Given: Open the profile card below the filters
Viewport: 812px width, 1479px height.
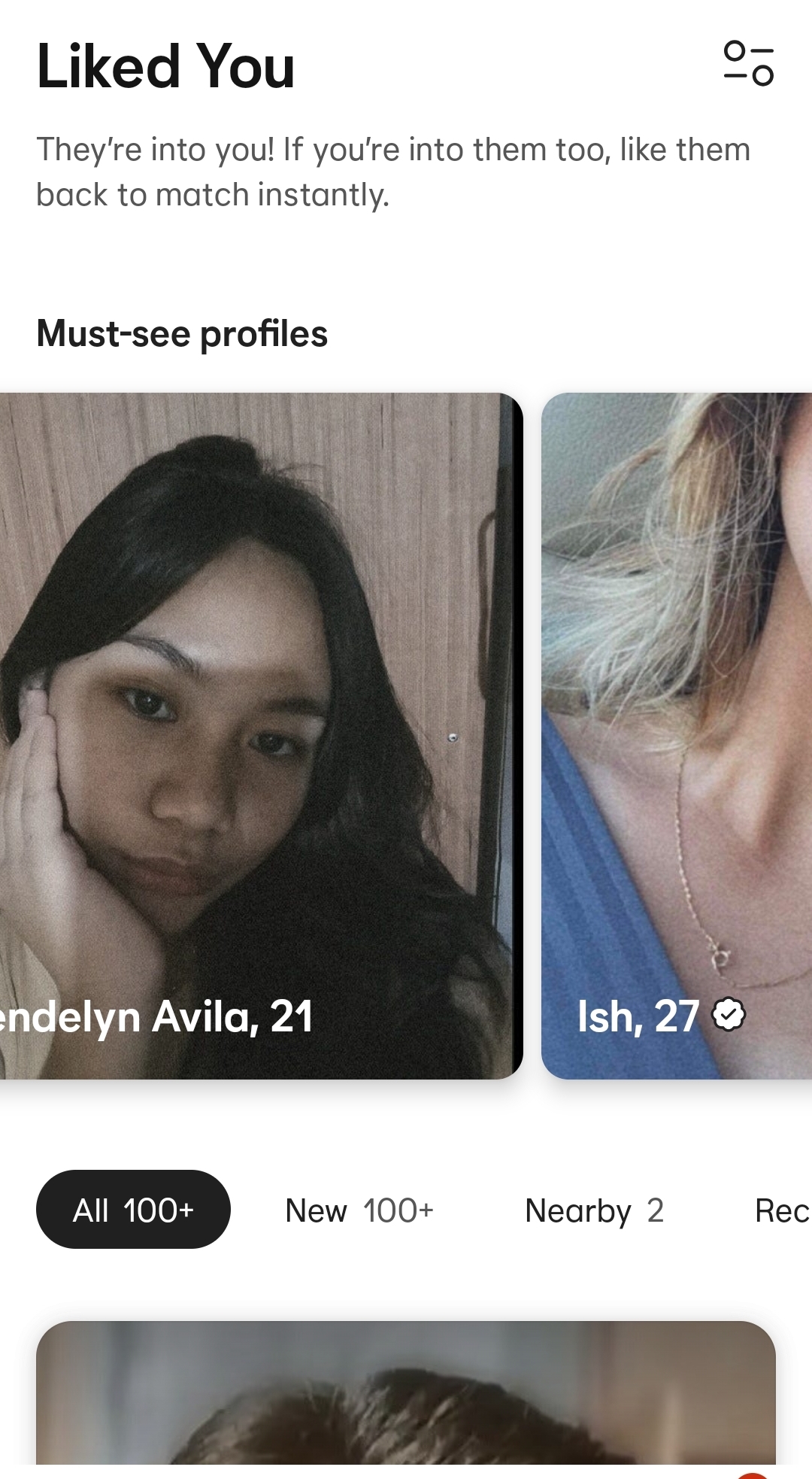Looking at the screenshot, I should pos(406,1392).
